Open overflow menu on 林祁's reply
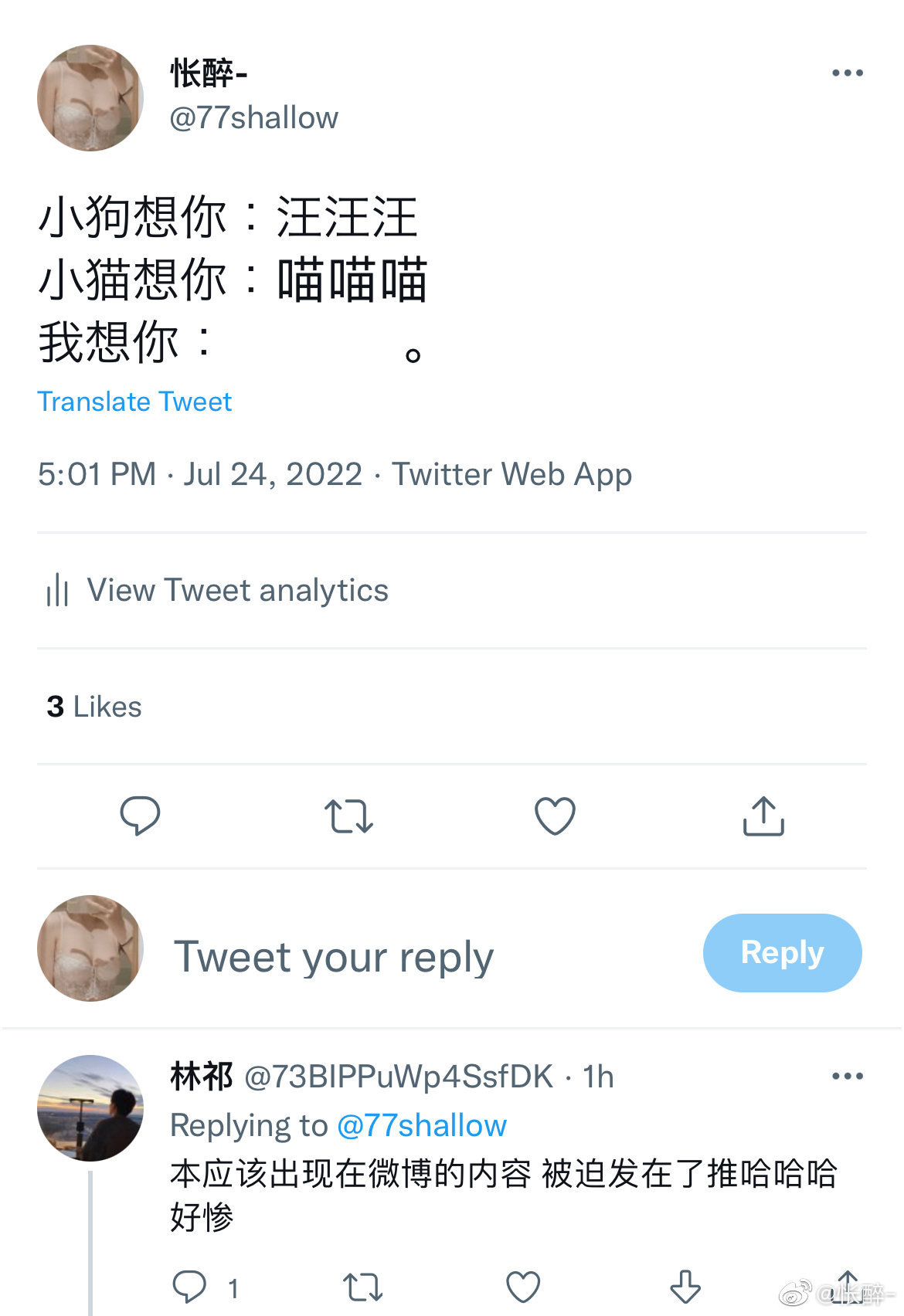 point(847,1077)
